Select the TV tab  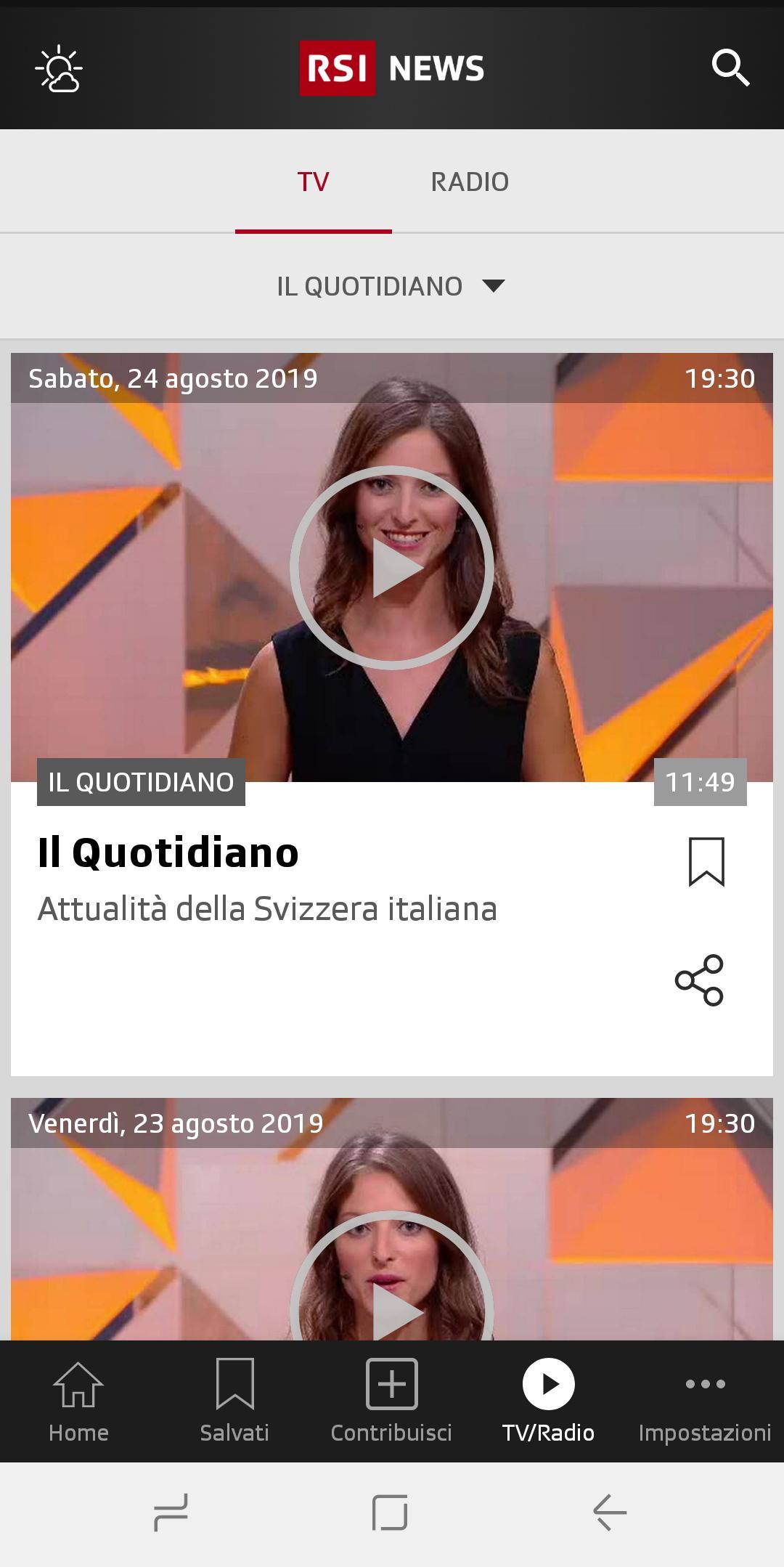[x=314, y=182]
